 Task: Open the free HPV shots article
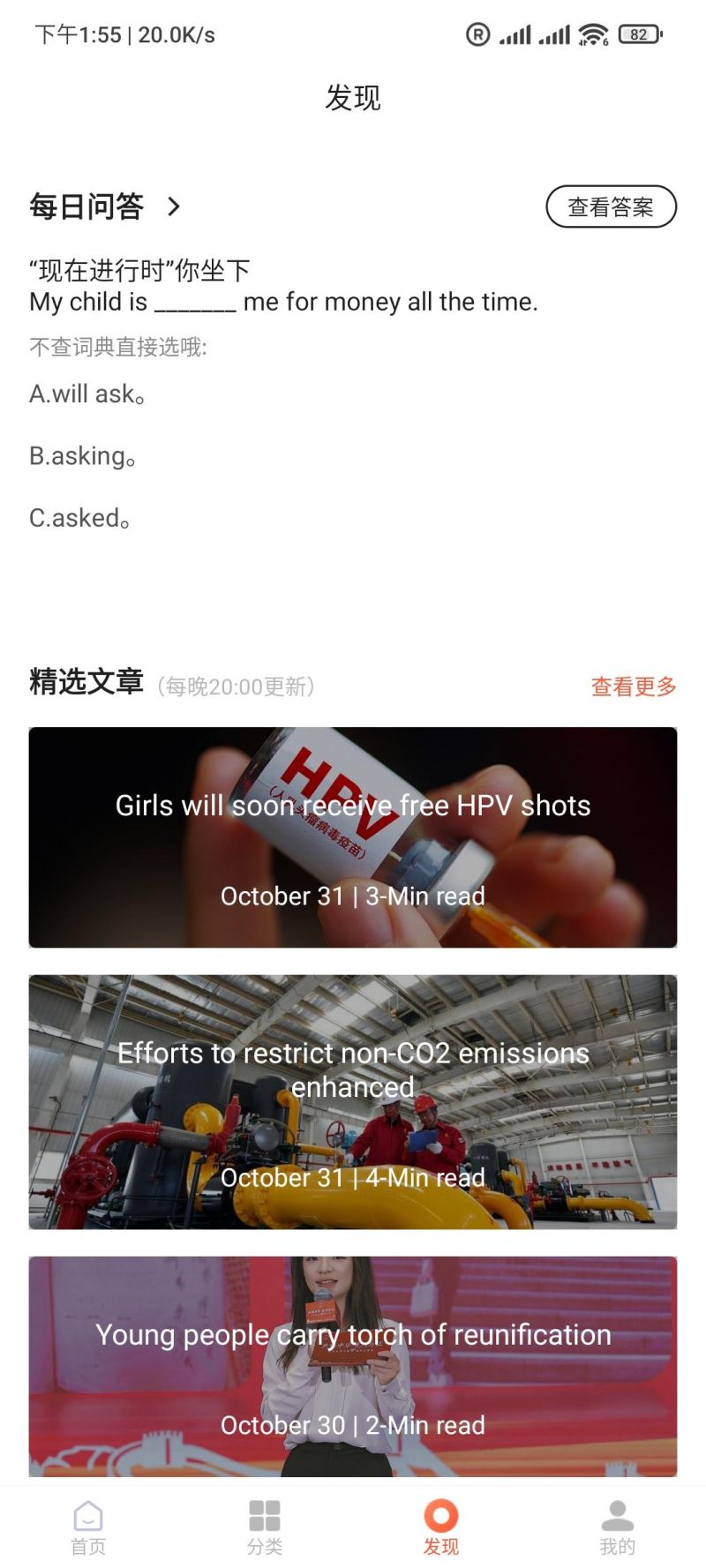353,837
